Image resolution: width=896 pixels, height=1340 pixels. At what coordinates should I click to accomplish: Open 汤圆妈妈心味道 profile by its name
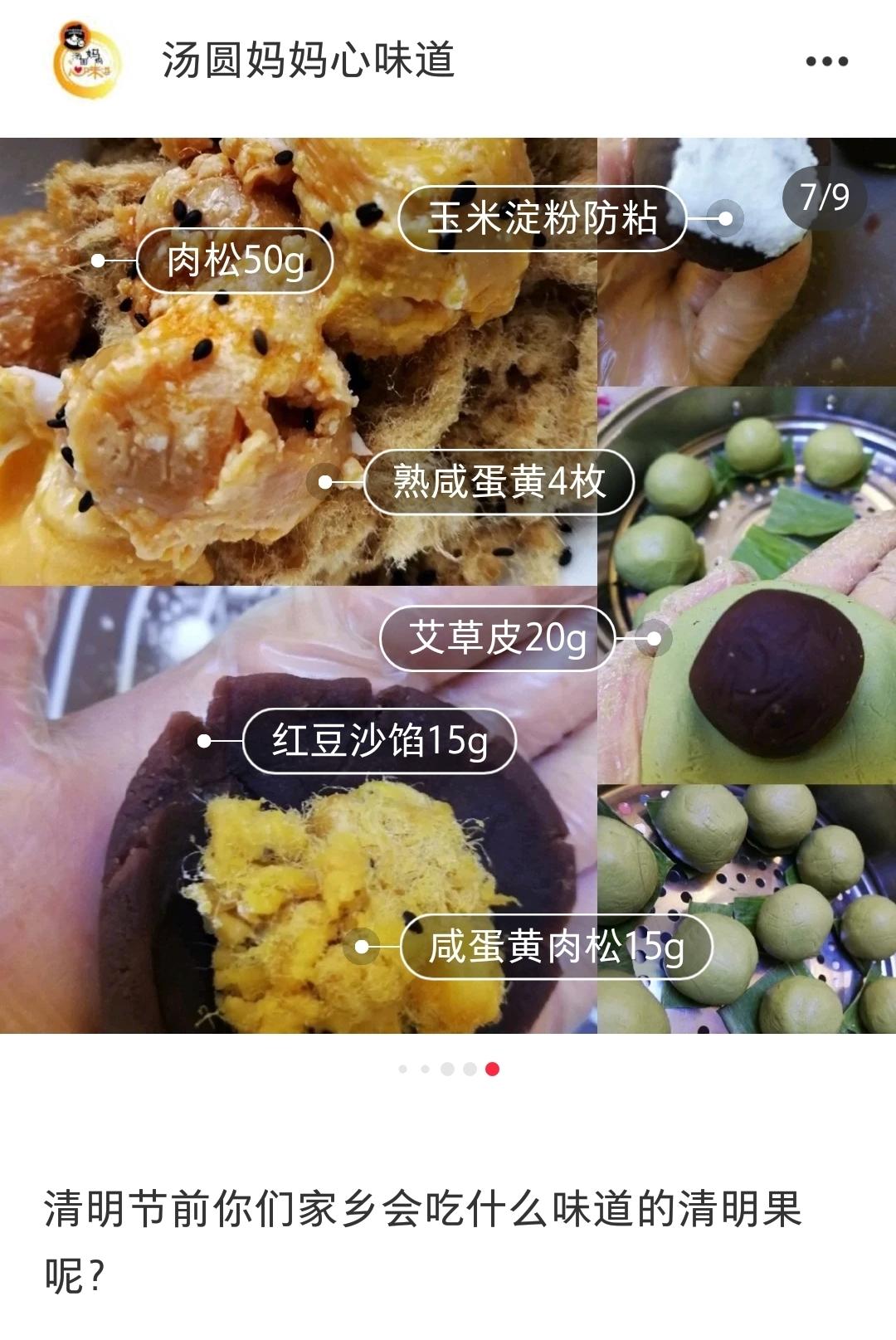308,61
